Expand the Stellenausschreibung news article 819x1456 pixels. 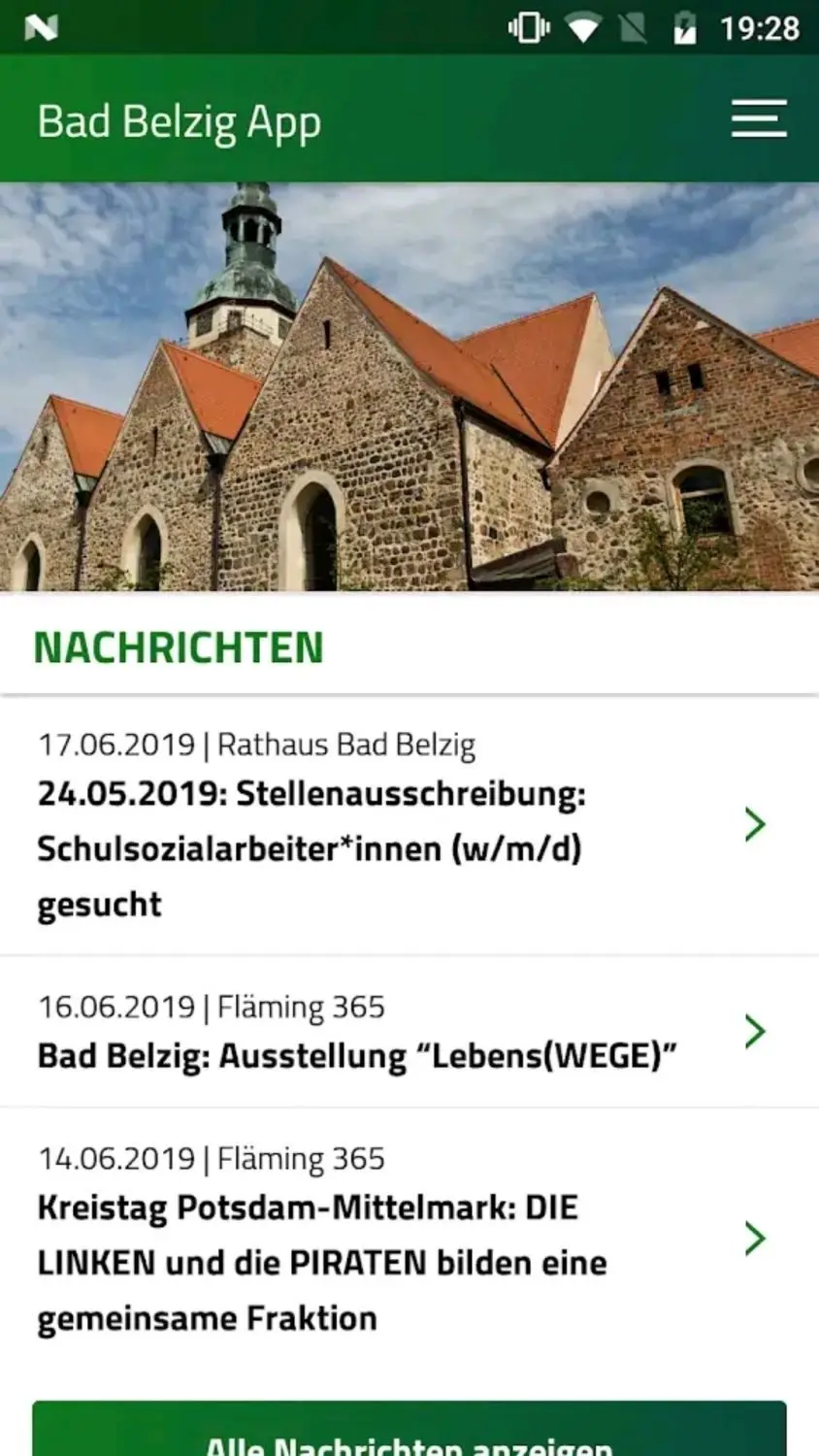pyautogui.click(x=755, y=824)
